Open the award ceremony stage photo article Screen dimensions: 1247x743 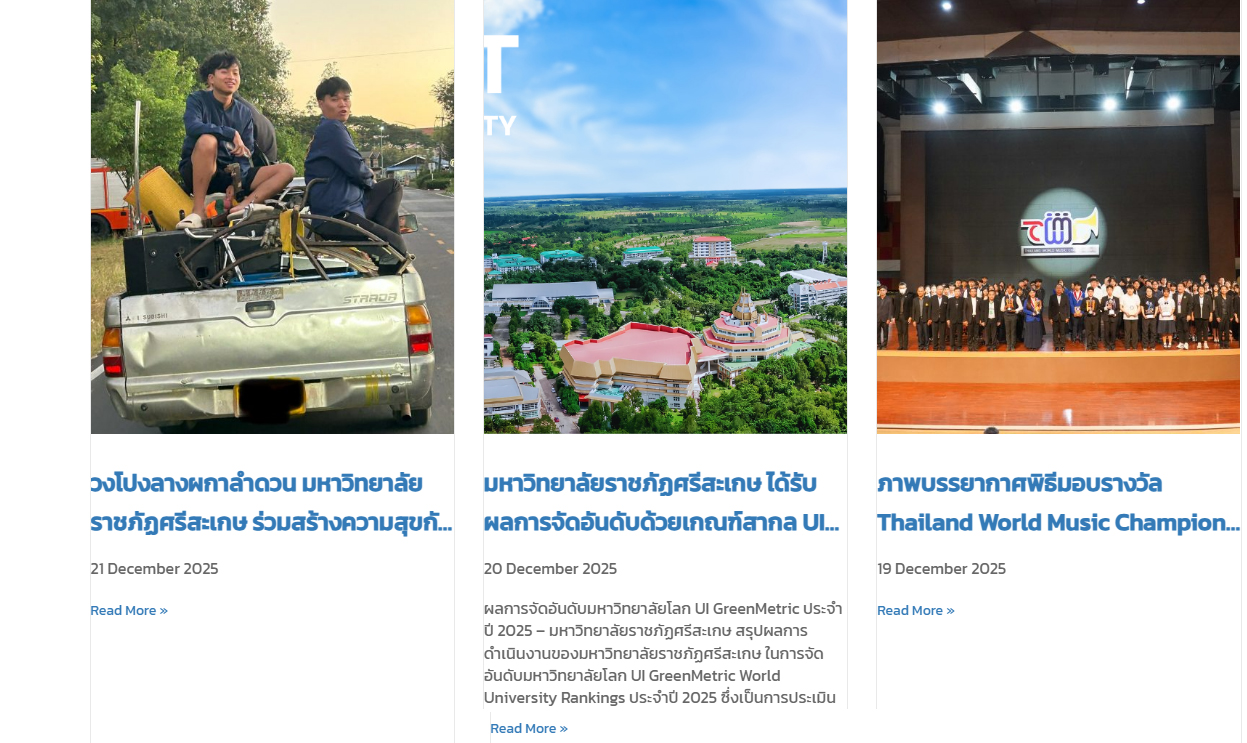(1058, 216)
